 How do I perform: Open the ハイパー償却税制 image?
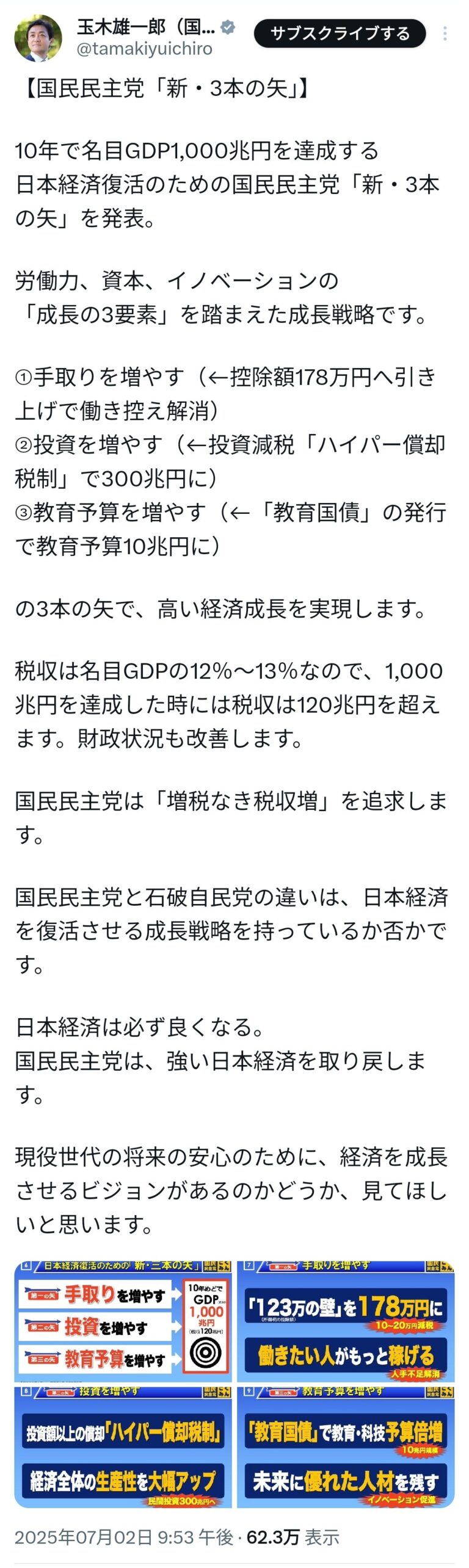[123, 1445]
